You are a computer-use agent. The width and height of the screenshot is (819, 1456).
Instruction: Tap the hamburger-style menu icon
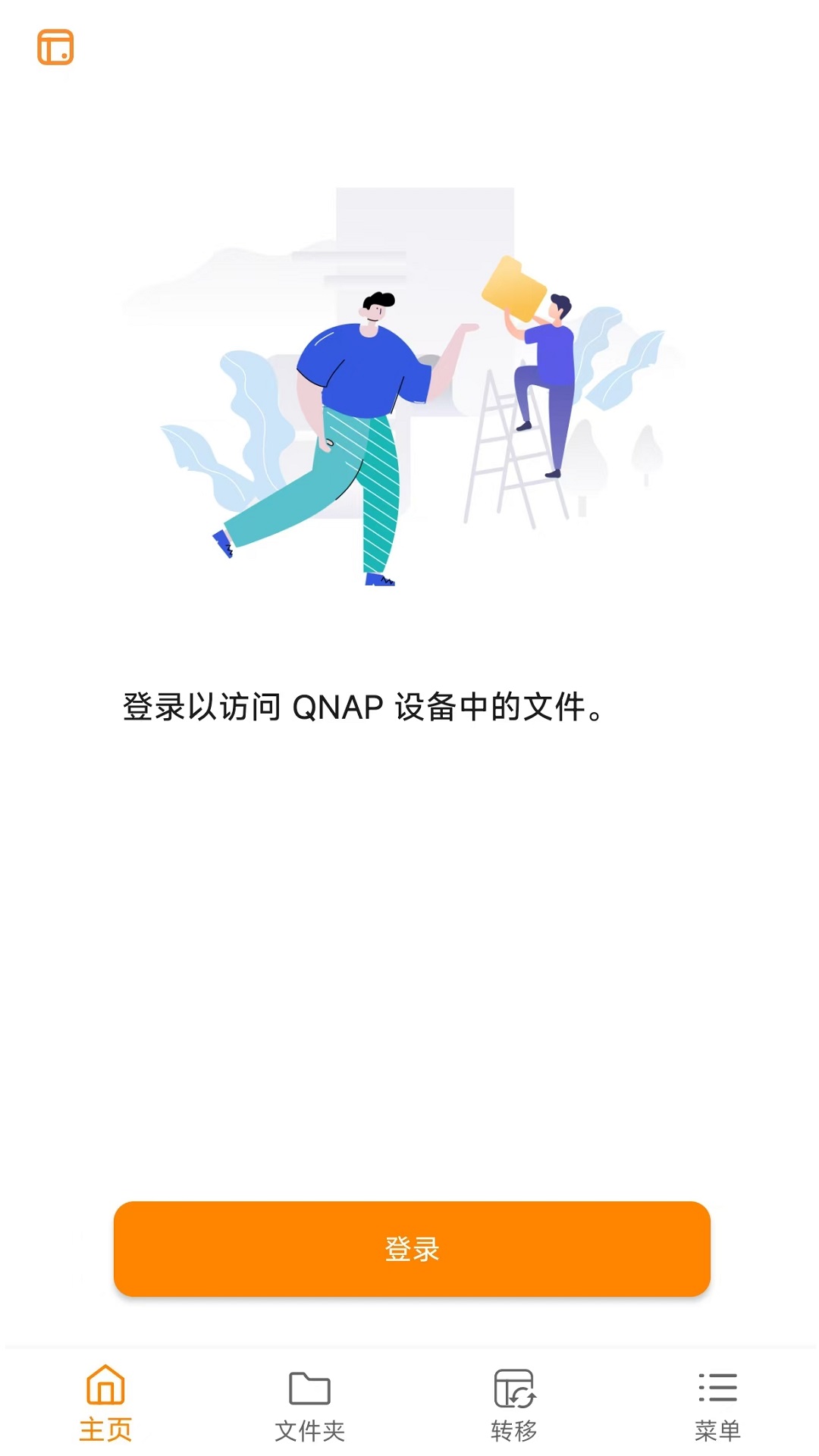point(717,1385)
